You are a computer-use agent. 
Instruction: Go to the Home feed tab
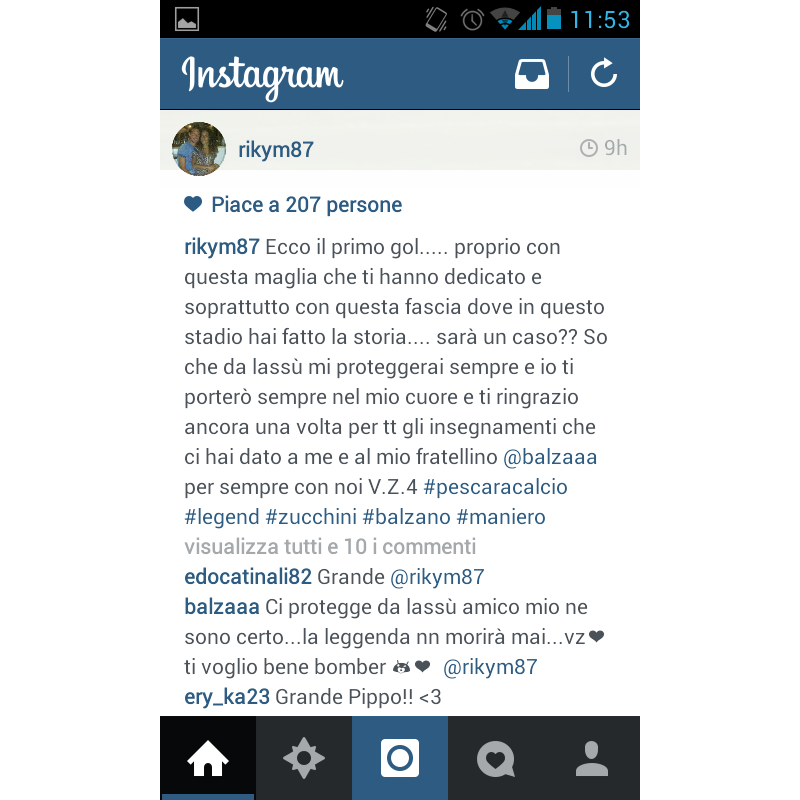coord(208,759)
